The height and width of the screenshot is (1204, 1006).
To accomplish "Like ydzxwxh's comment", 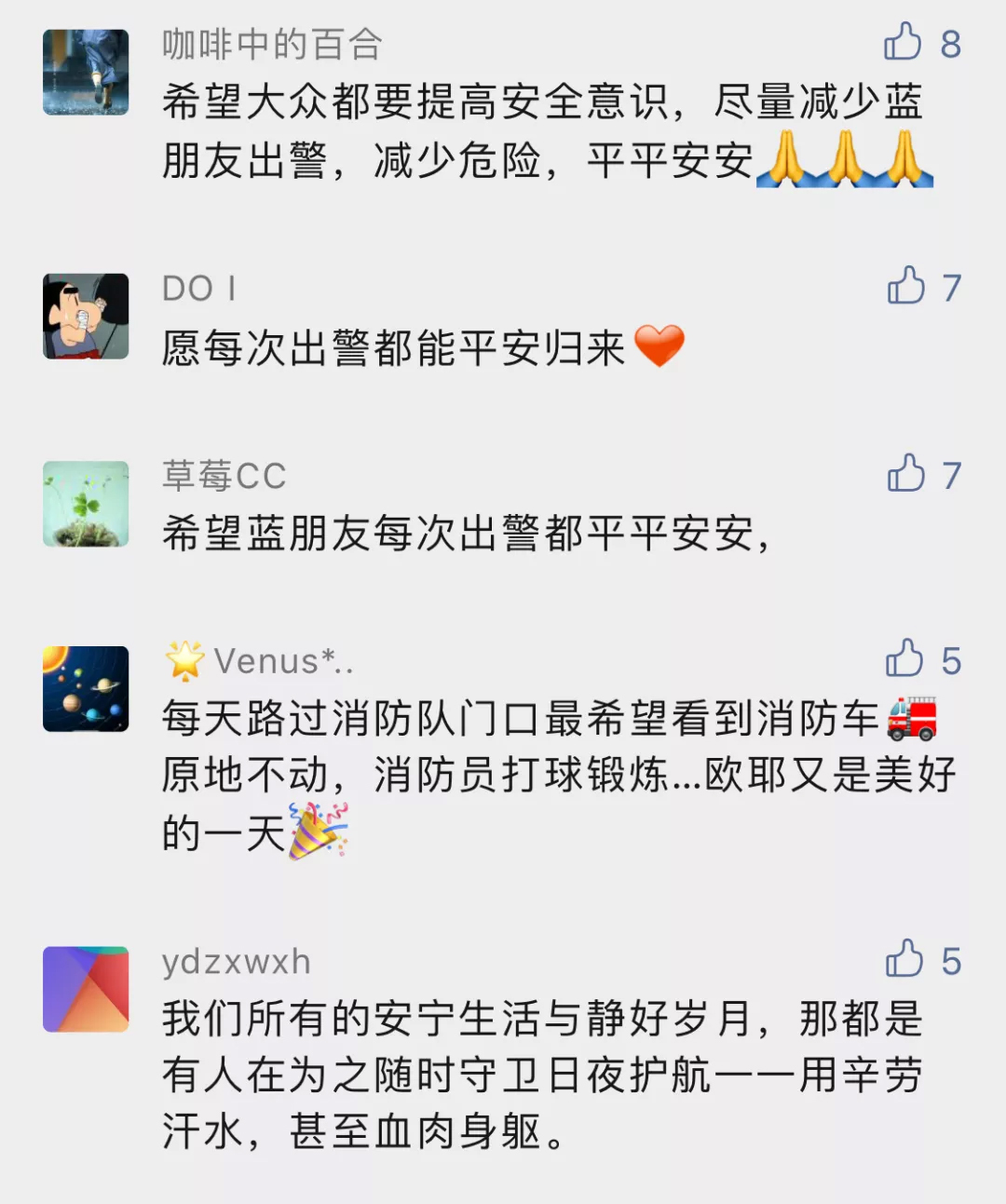I will [x=904, y=959].
